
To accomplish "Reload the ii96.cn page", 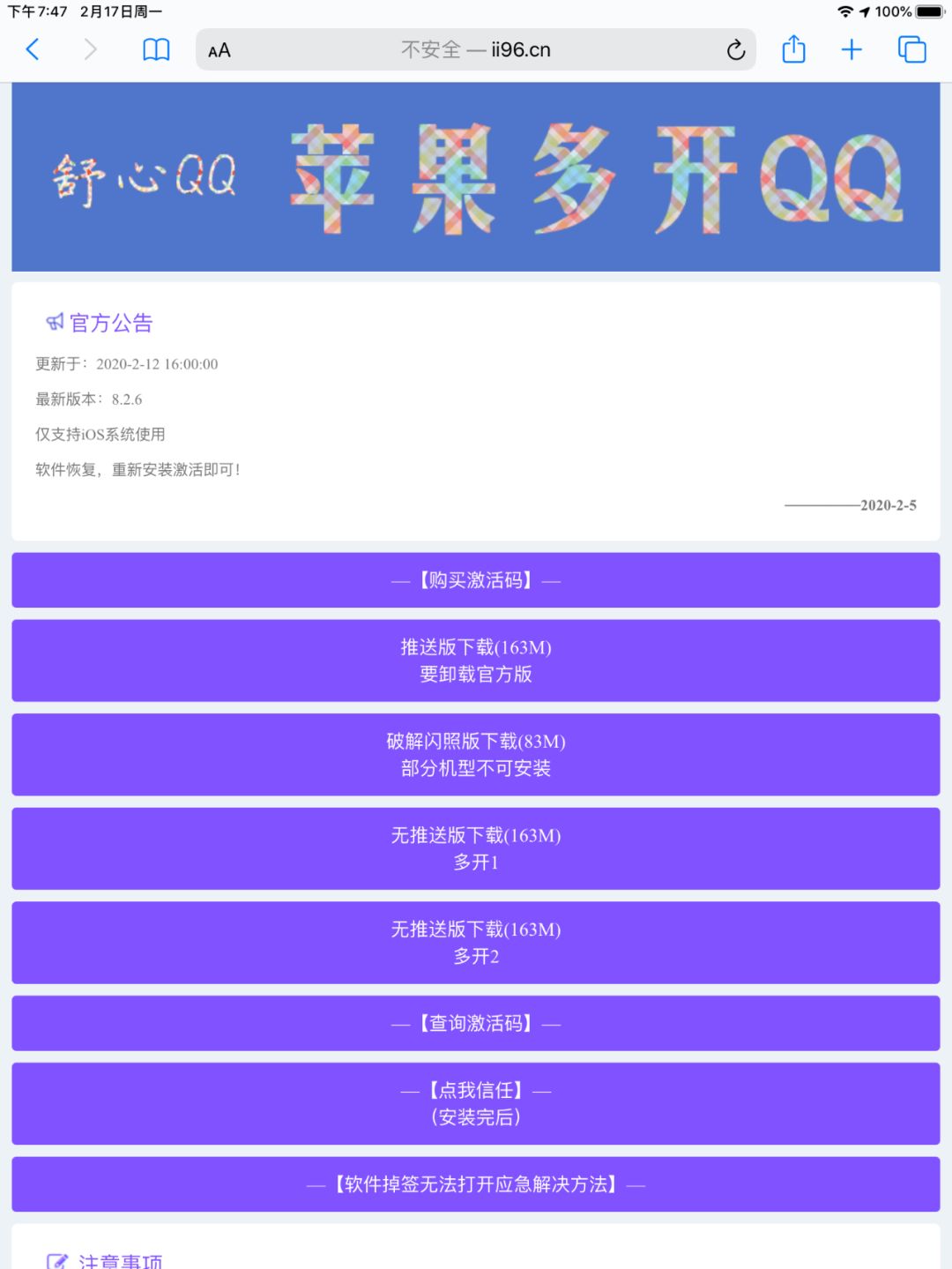I will pos(737,50).
